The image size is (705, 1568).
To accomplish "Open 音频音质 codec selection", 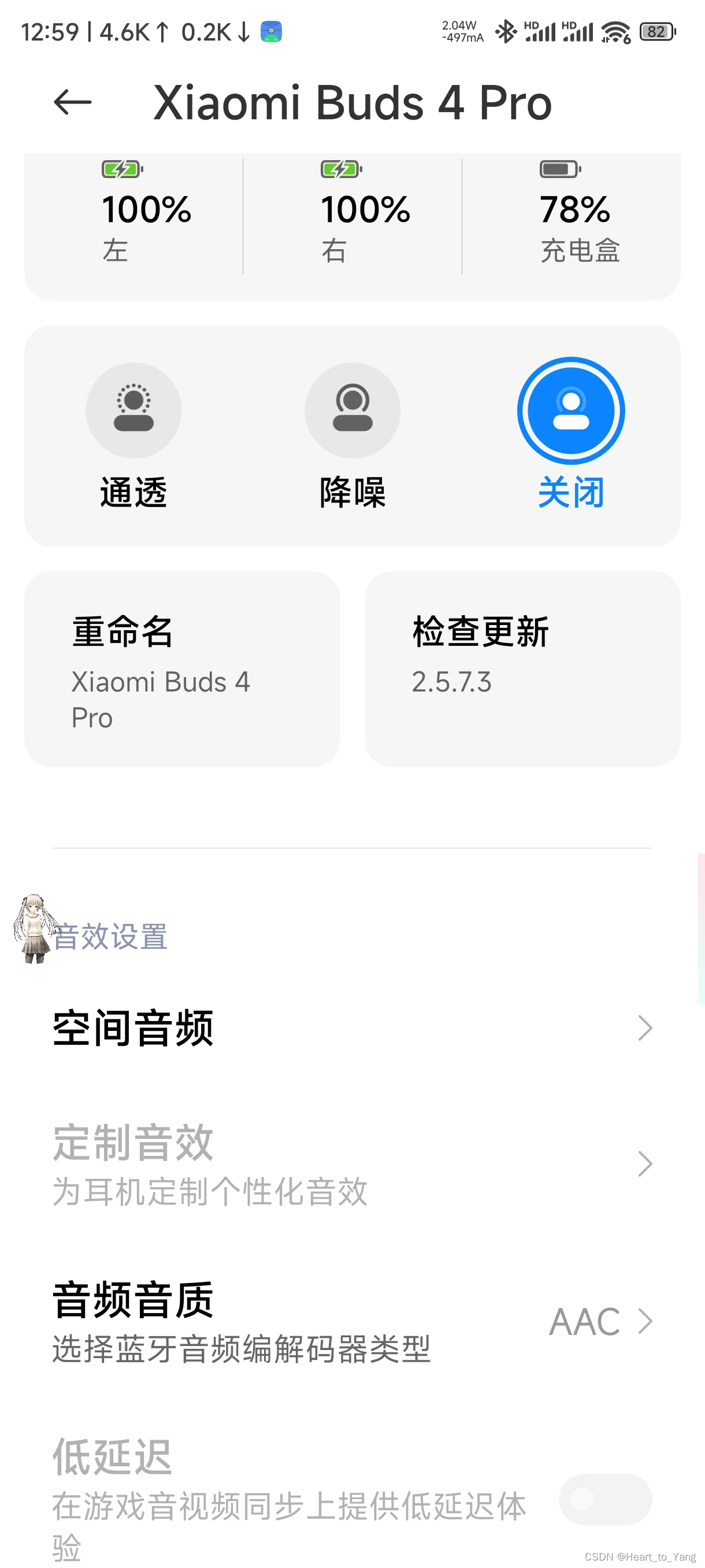I will tap(352, 1321).
